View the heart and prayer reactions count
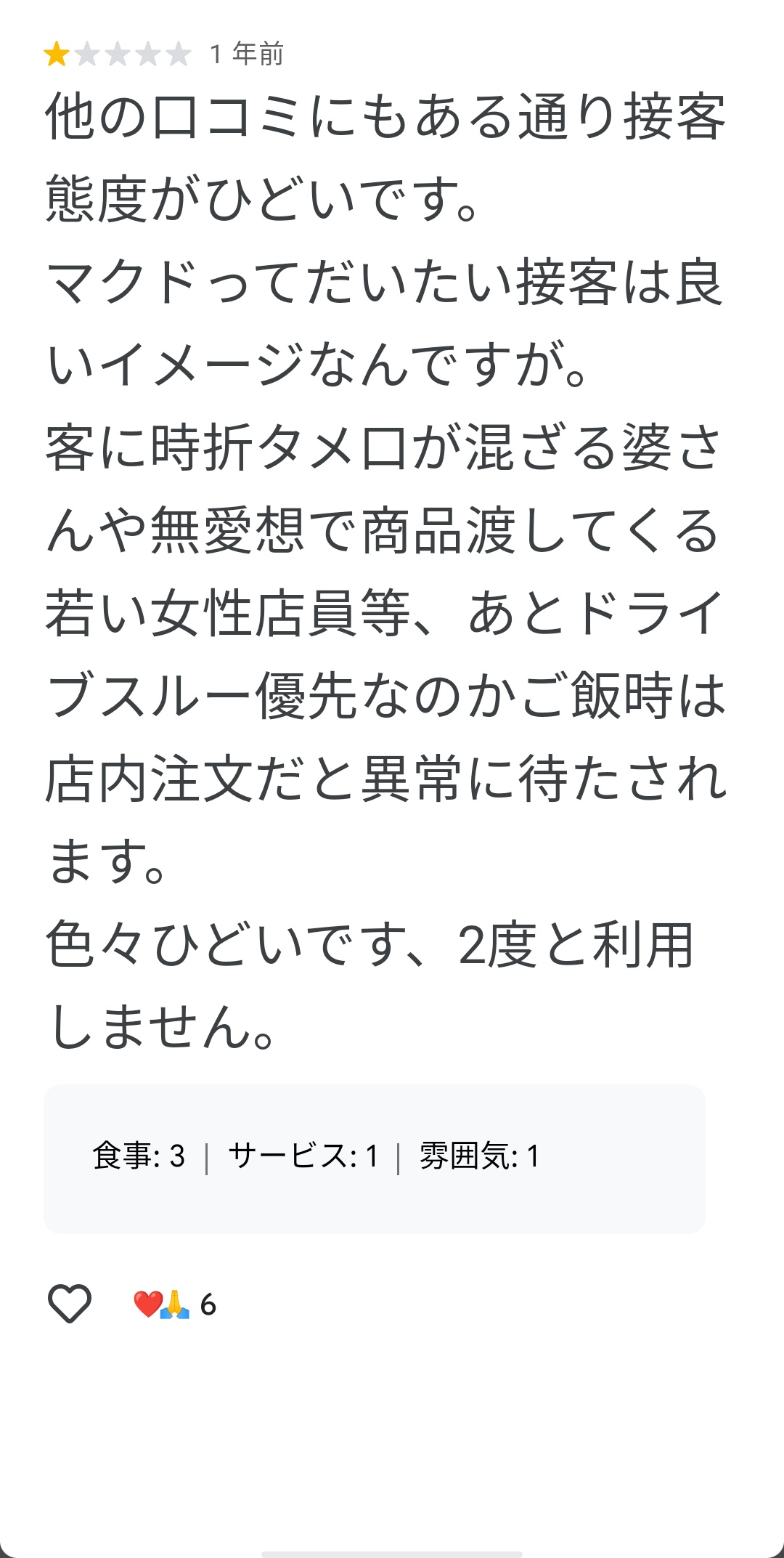Viewport: 784px width, 1558px height. 175,1305
